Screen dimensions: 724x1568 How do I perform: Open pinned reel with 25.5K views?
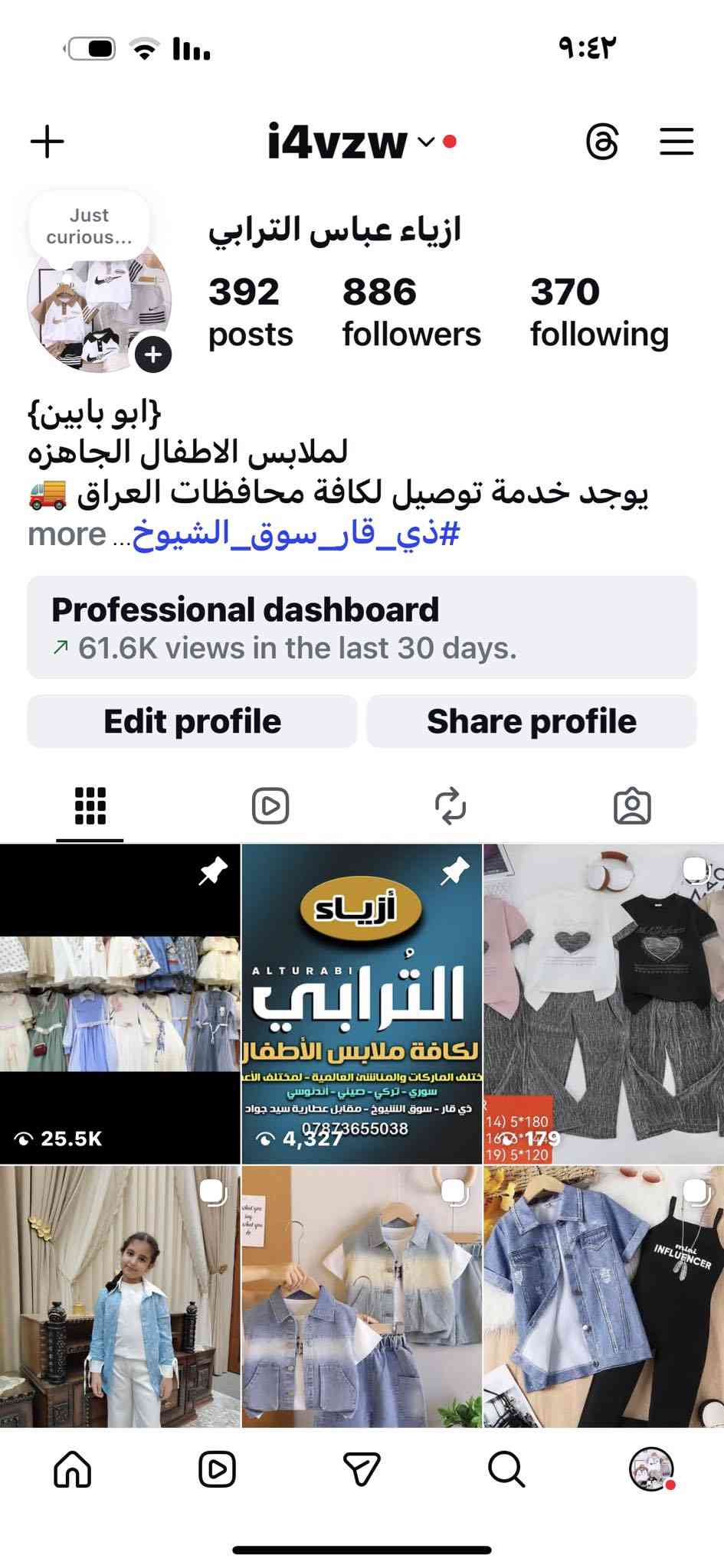pos(120,1003)
